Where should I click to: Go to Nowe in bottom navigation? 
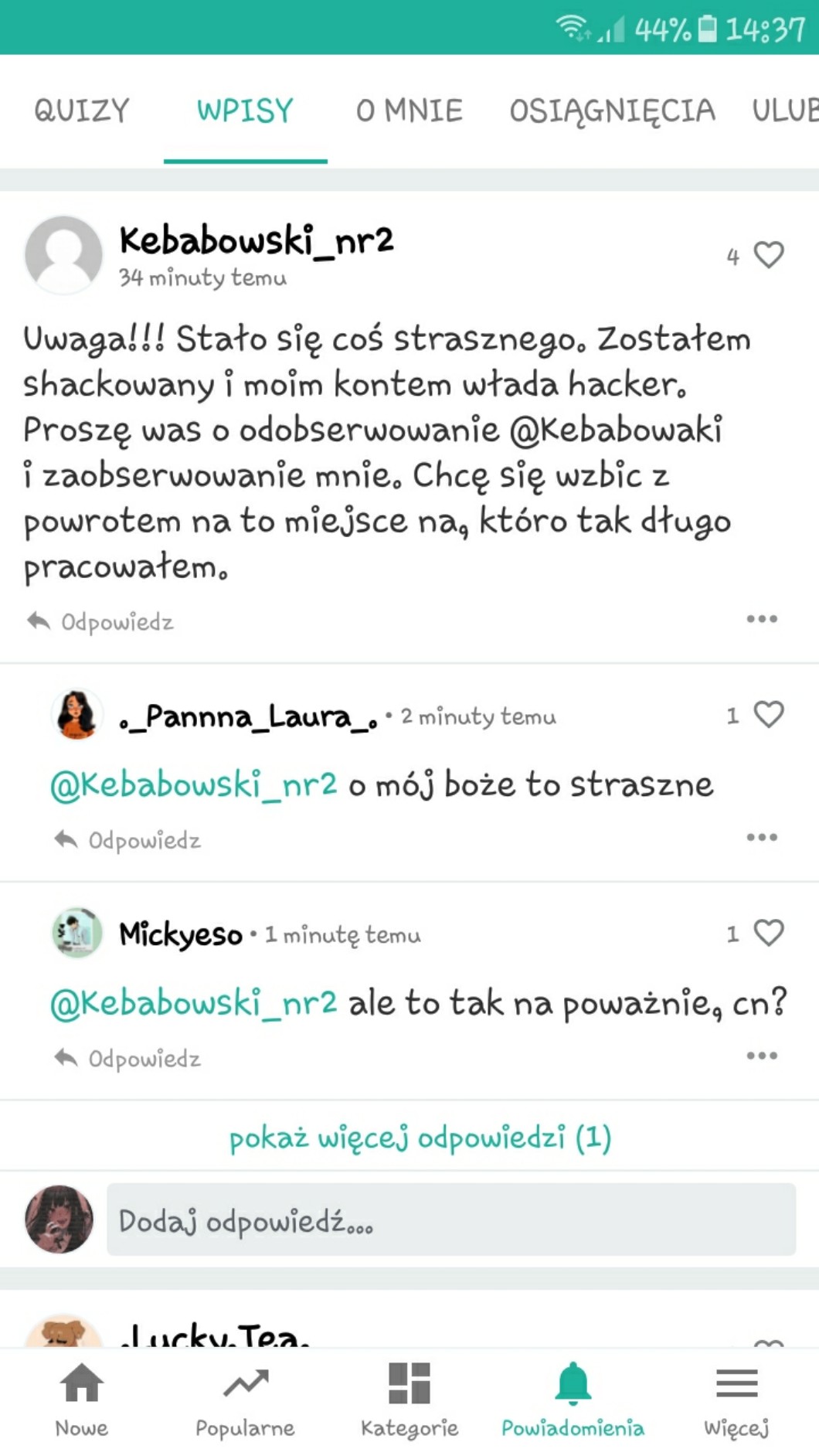[x=82, y=1399]
